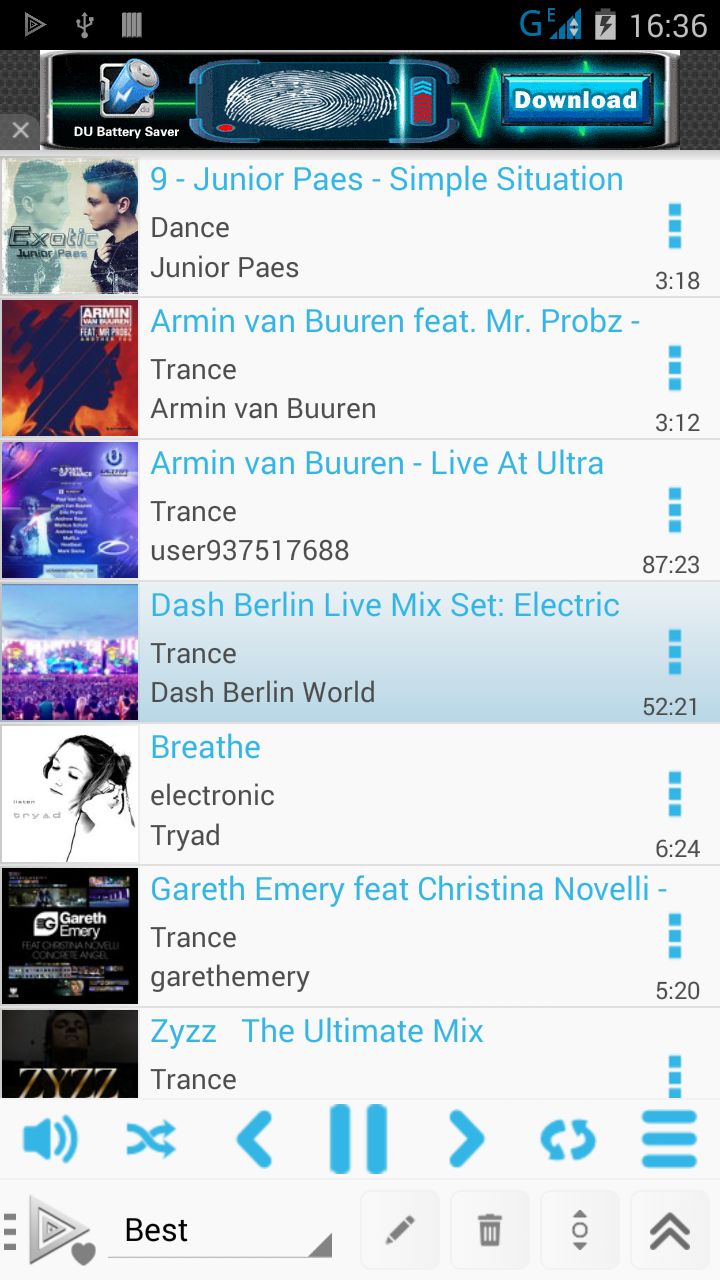The height and width of the screenshot is (1280, 720).
Task: Play the Breathe track by Tryad
Action: (360, 794)
